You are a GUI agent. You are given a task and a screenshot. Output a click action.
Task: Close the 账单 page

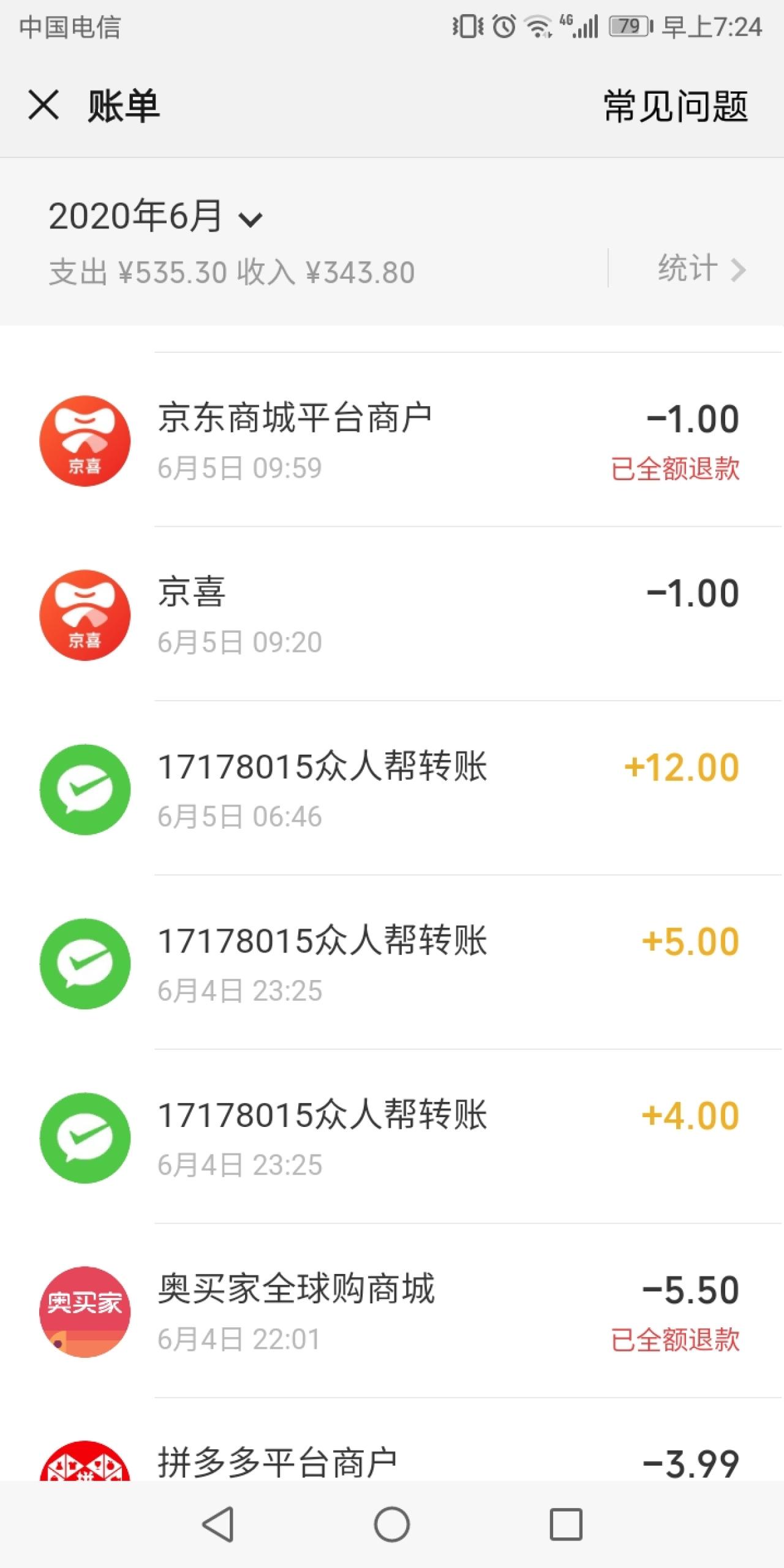pyautogui.click(x=43, y=105)
